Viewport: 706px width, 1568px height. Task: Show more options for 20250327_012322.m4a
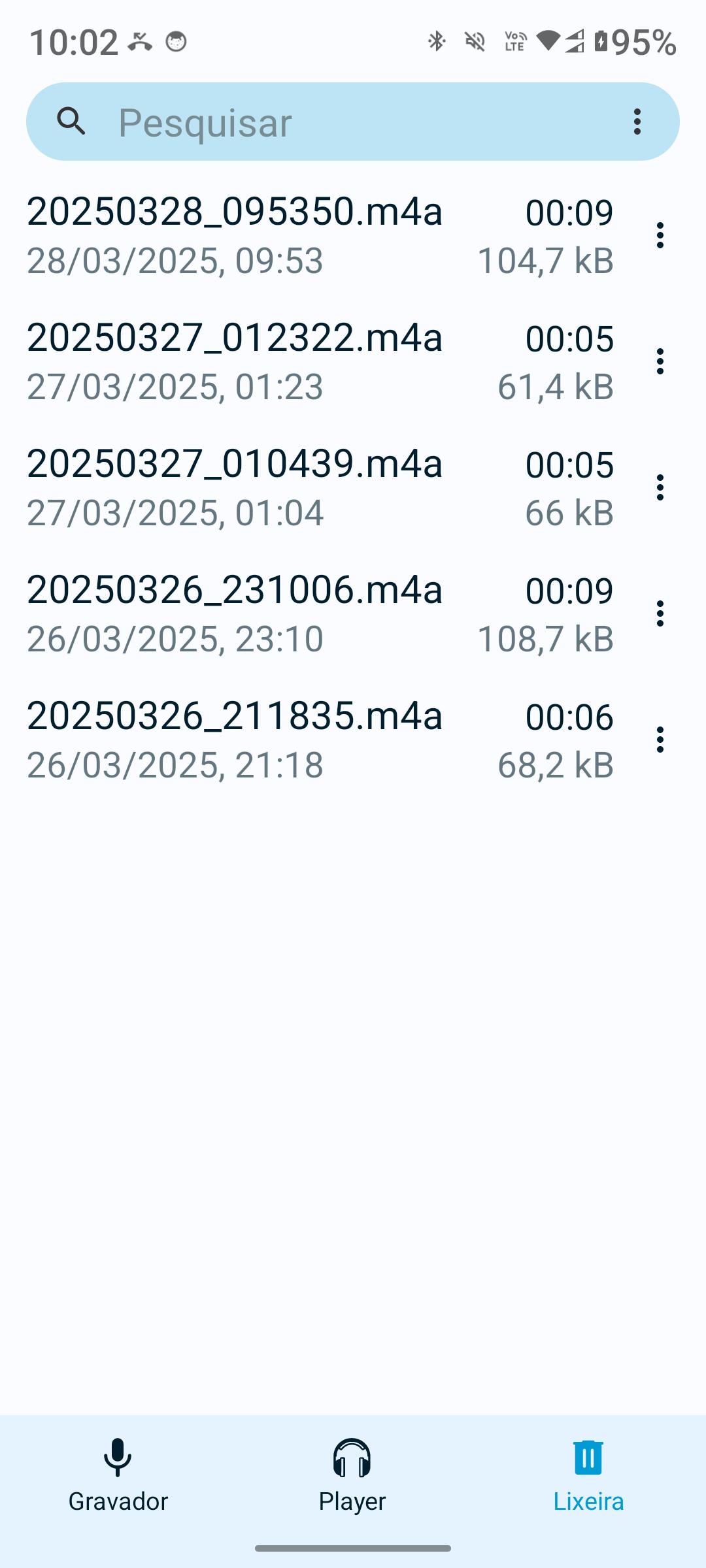tap(660, 361)
